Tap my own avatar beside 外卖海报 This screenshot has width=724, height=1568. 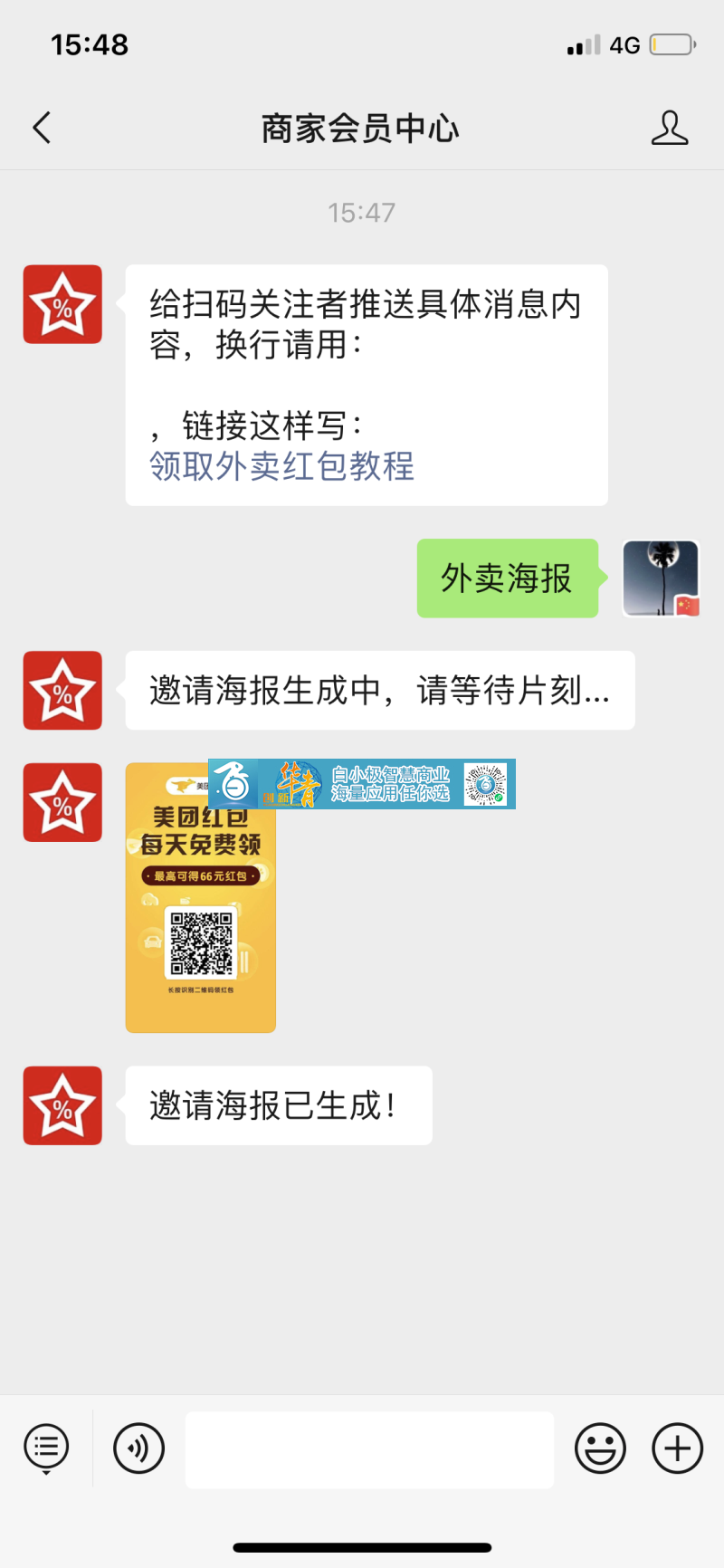coord(661,578)
